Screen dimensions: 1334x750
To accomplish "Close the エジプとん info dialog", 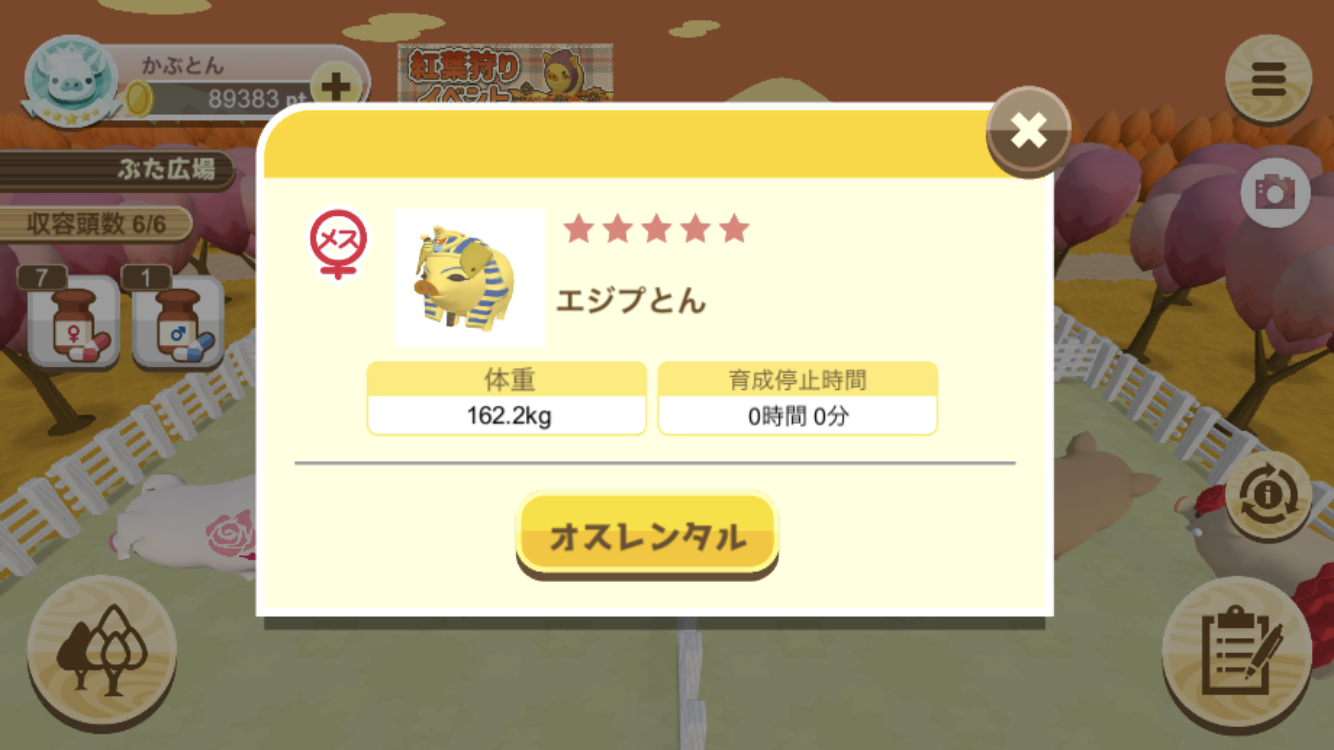I will click(1028, 130).
